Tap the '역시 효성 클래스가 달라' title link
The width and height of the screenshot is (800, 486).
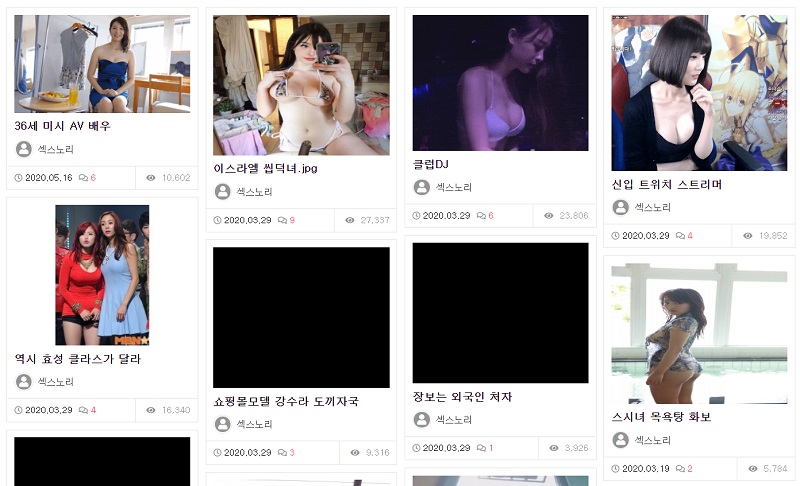tap(78, 359)
